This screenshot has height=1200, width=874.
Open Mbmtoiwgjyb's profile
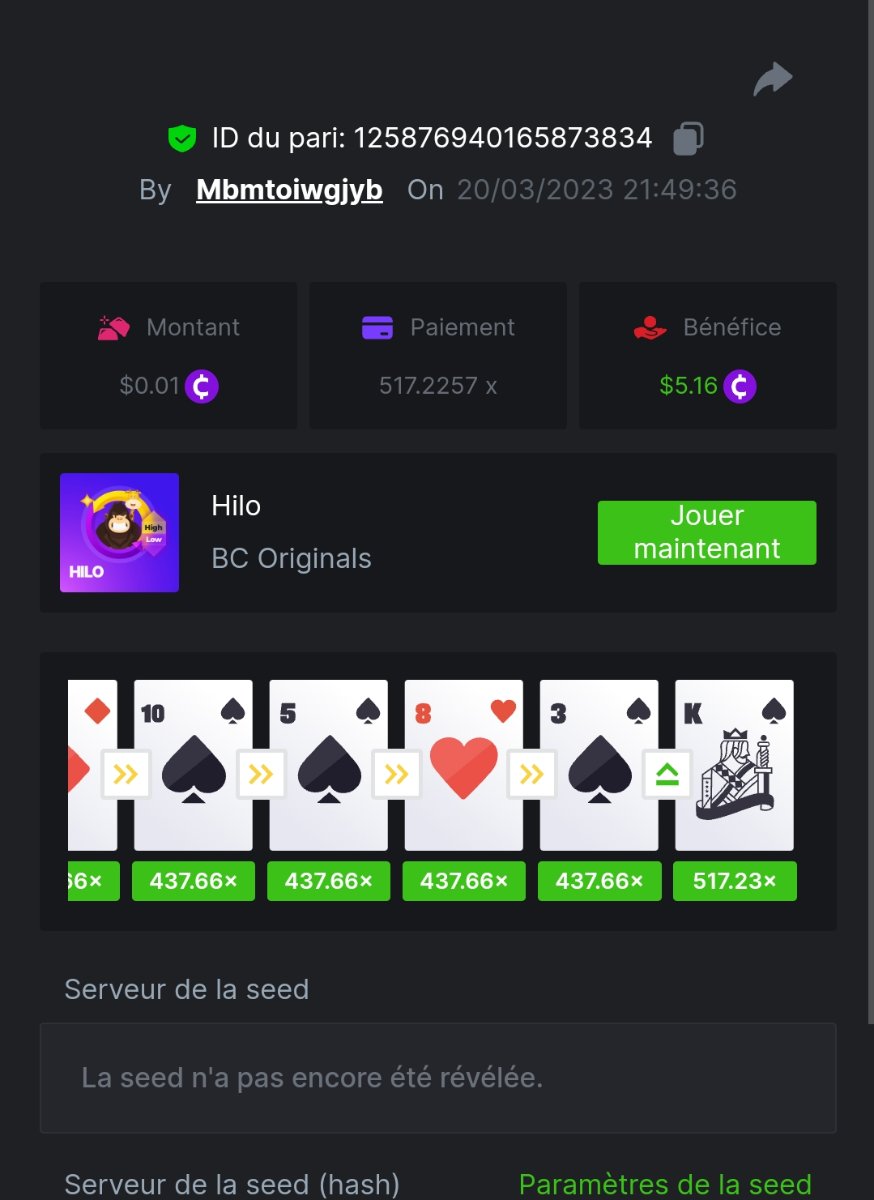tap(289, 190)
